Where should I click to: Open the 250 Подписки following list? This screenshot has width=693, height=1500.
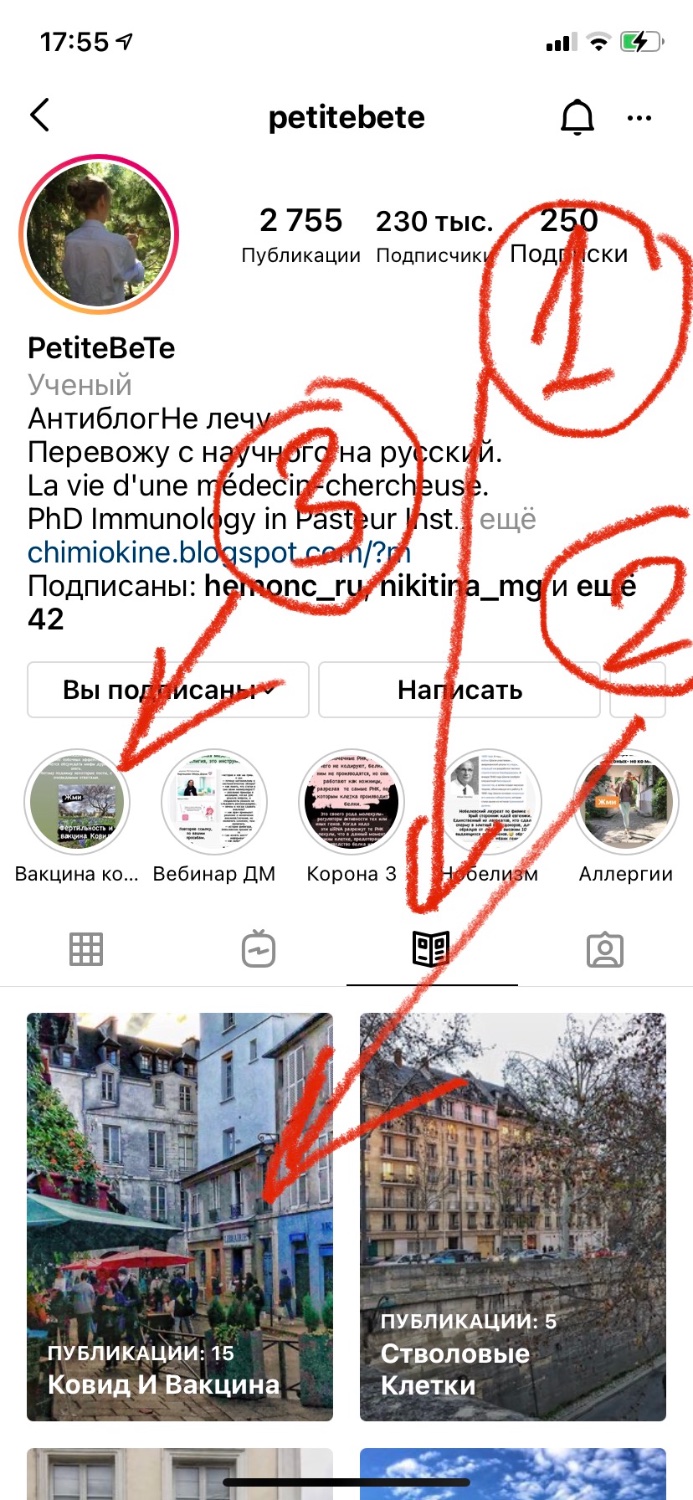(569, 236)
